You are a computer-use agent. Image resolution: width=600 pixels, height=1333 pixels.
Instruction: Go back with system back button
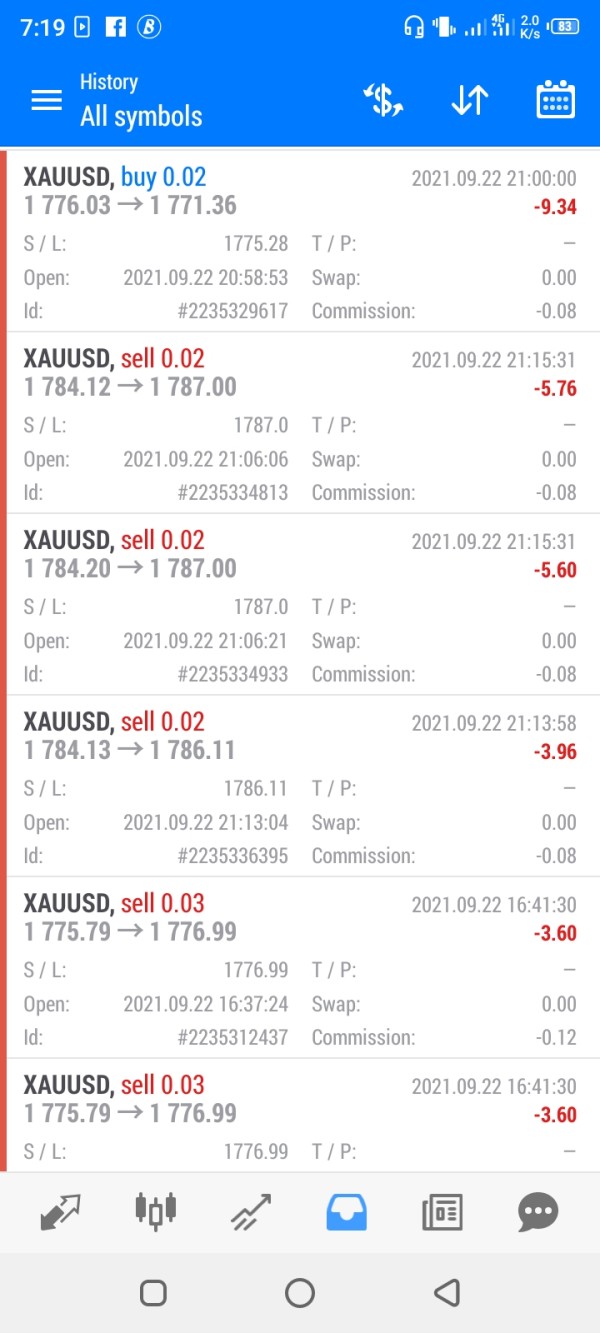[447, 1293]
